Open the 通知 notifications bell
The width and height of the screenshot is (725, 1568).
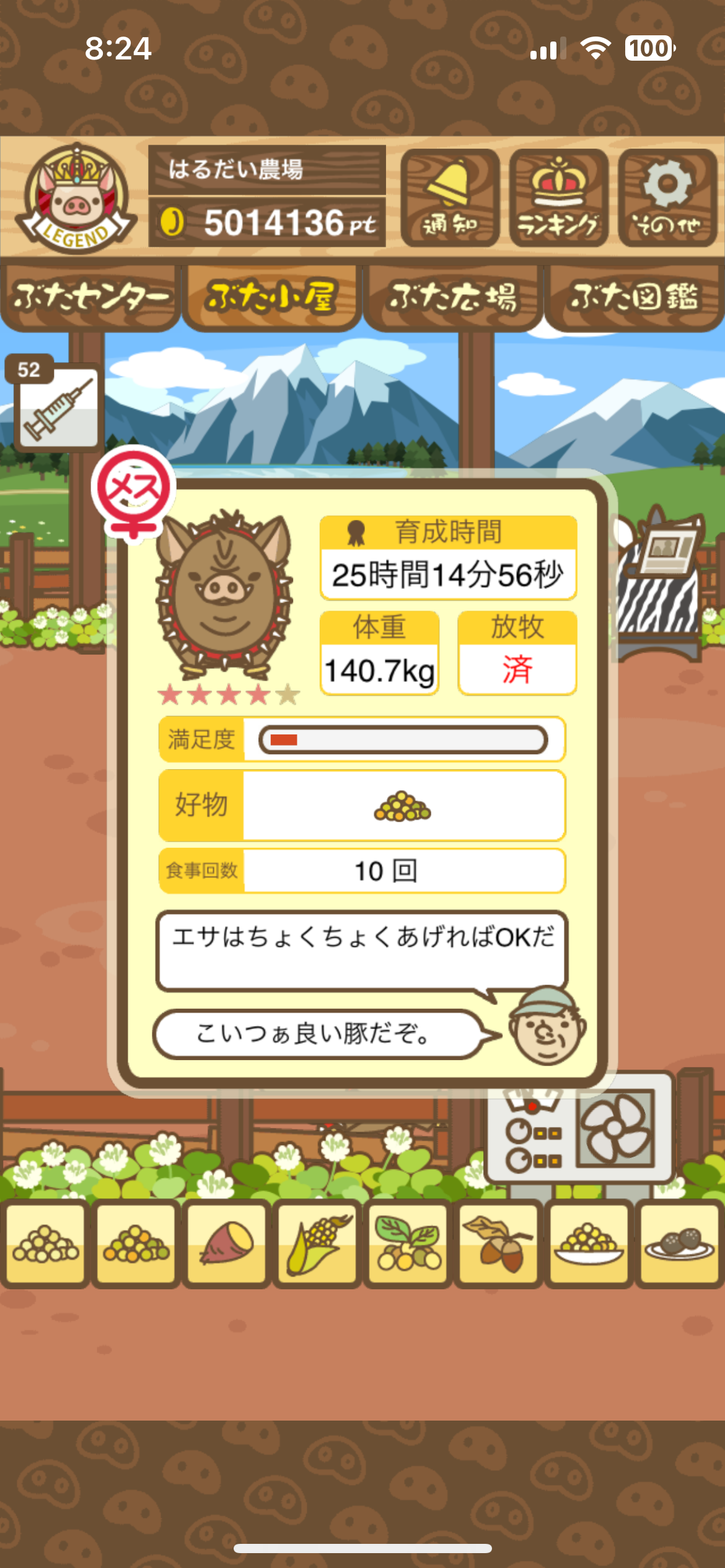point(450,198)
